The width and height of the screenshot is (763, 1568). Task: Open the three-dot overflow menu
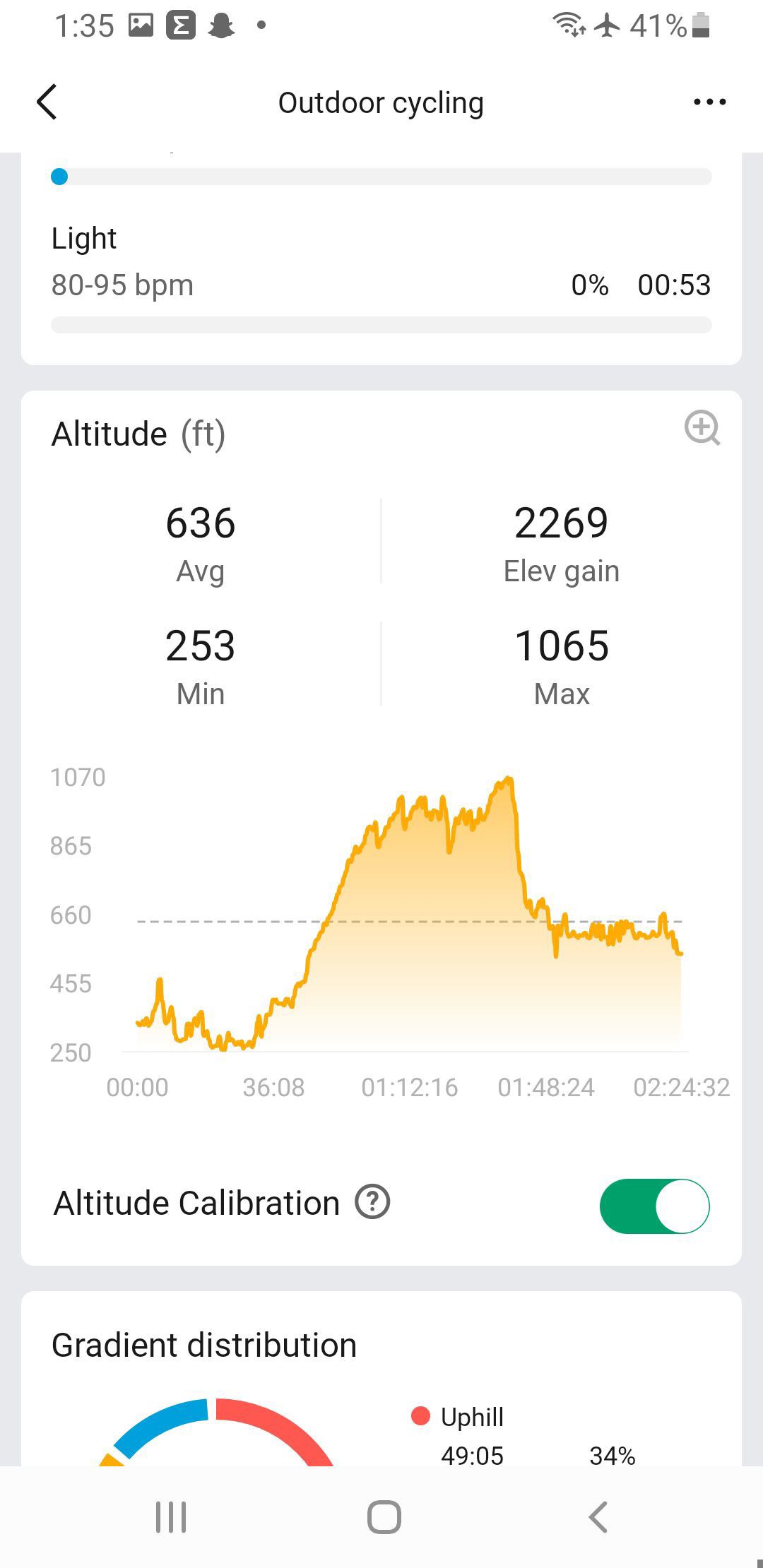coord(709,102)
